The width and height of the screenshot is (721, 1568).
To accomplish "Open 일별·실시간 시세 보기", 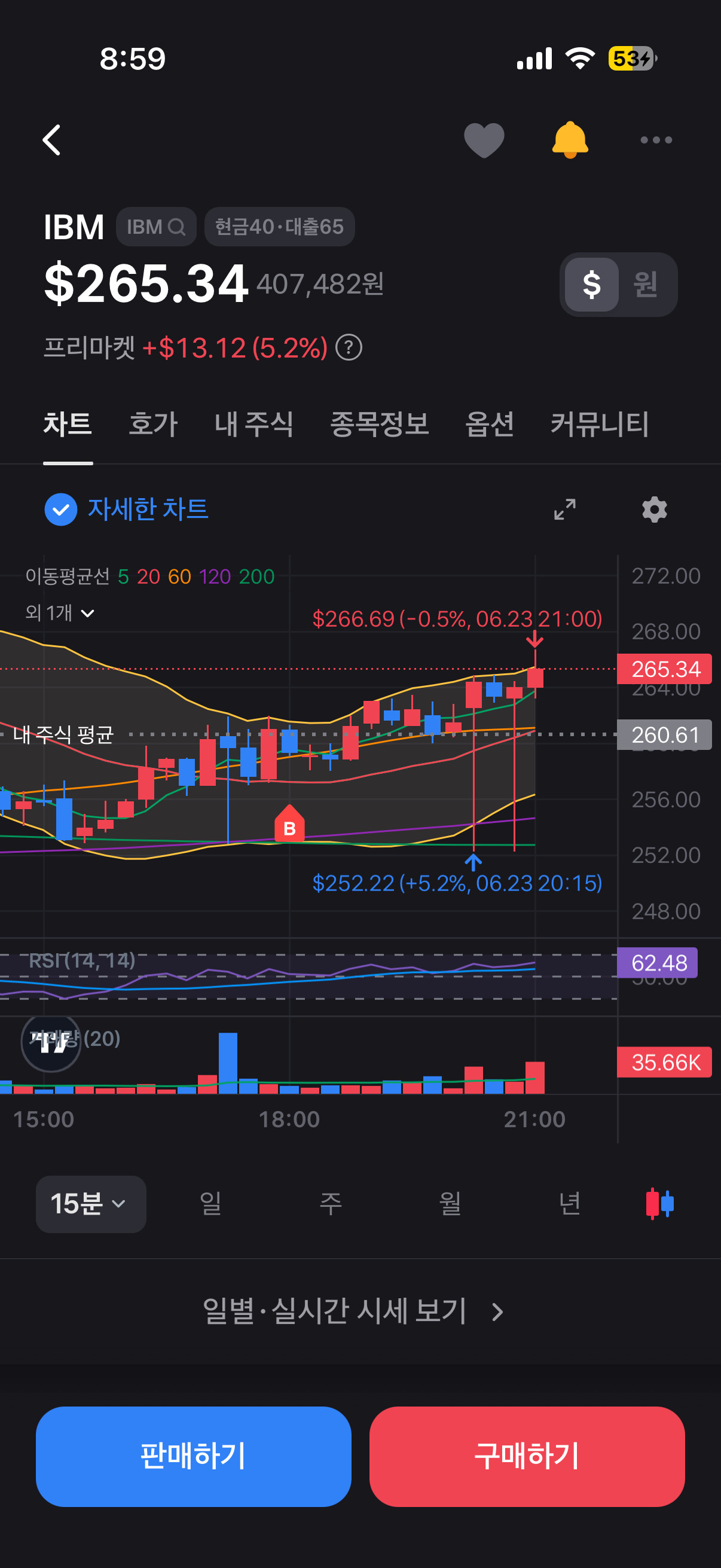I will tap(353, 1311).
